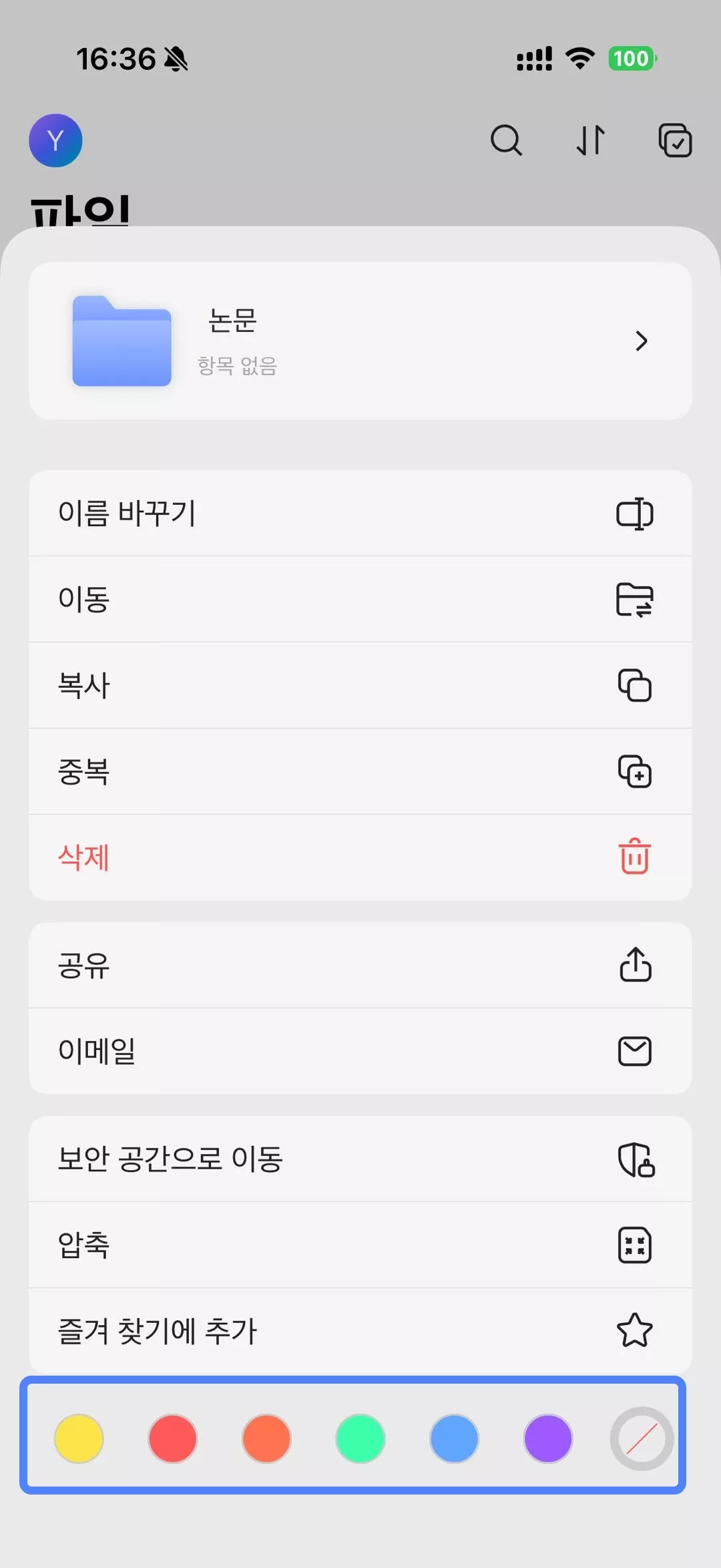Tap the Y profile avatar
This screenshot has height=1568, width=721.
tap(55, 140)
